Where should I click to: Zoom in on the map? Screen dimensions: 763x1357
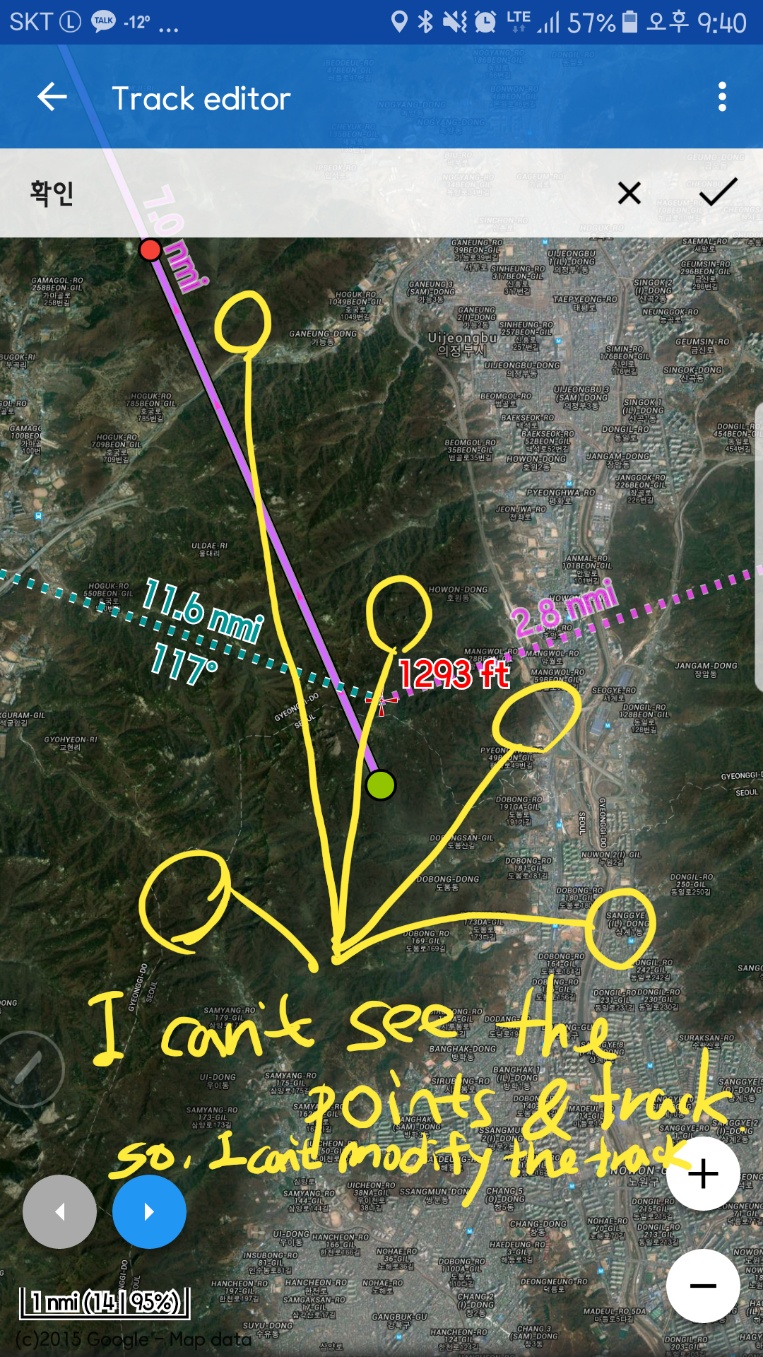[703, 1175]
